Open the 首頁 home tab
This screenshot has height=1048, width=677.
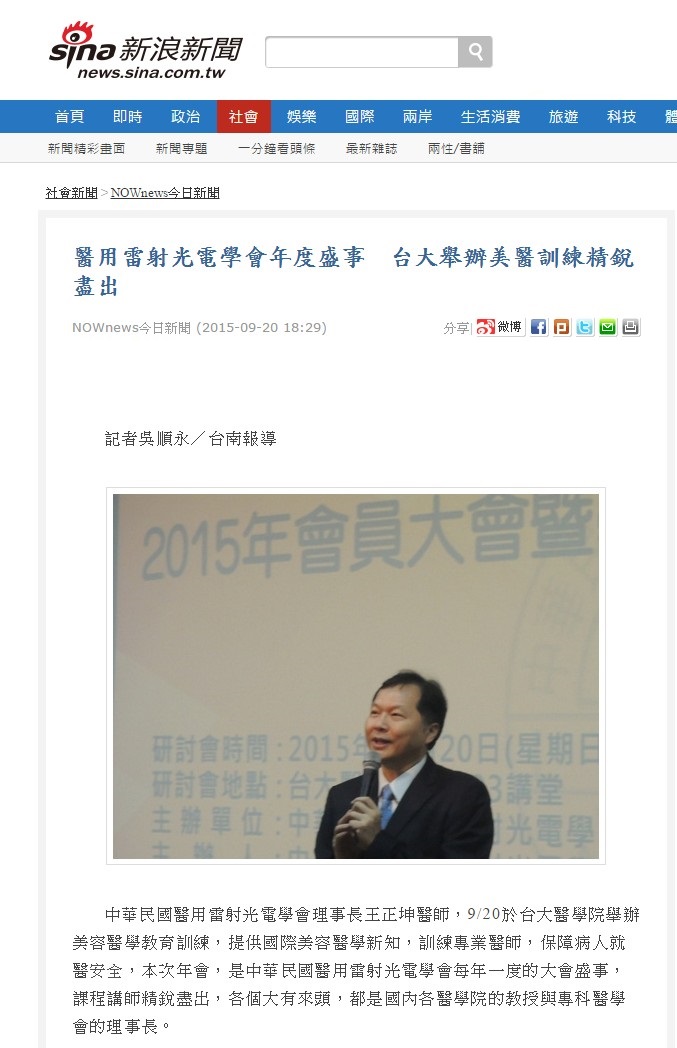(x=69, y=117)
